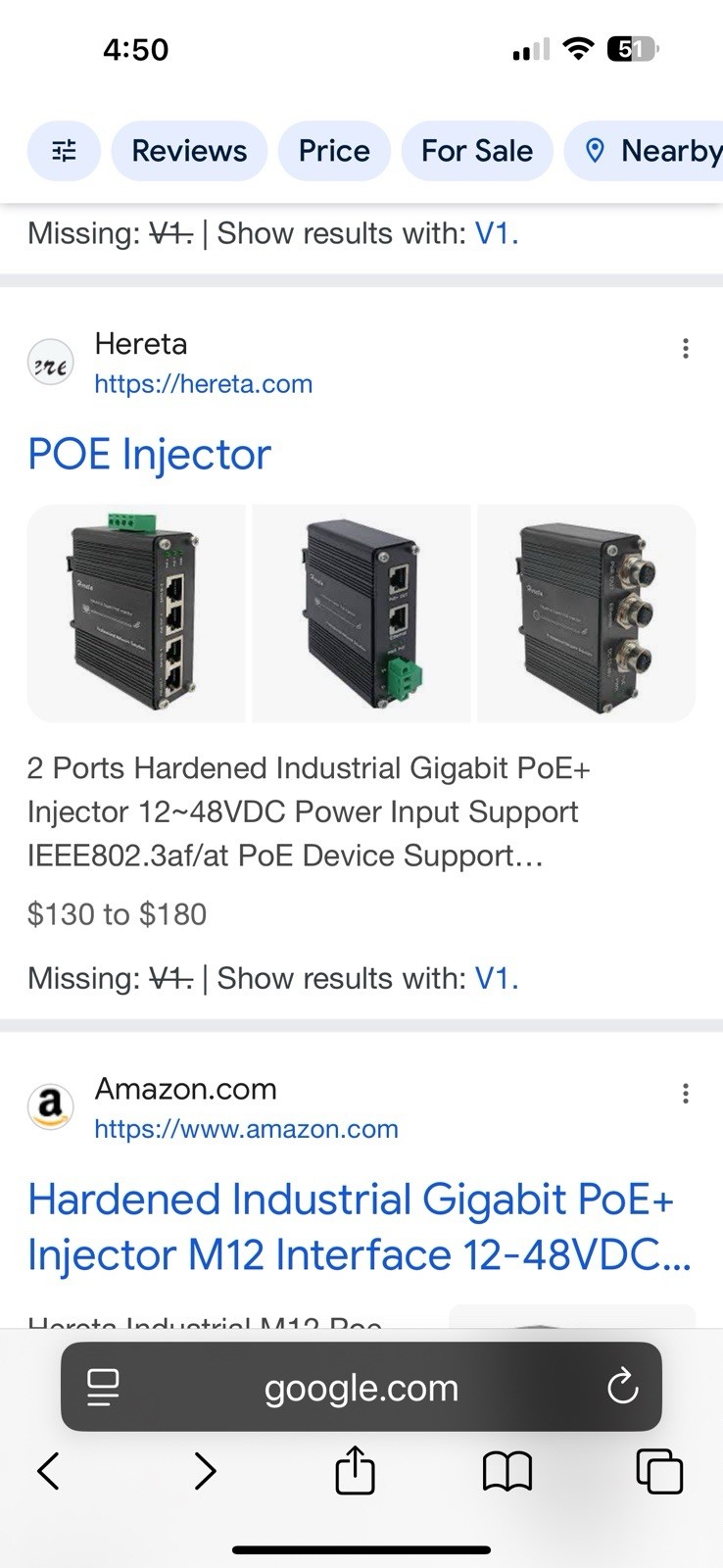This screenshot has height=1568, width=723.
Task: Open overflow menu for Hereta result
Action: (x=686, y=348)
